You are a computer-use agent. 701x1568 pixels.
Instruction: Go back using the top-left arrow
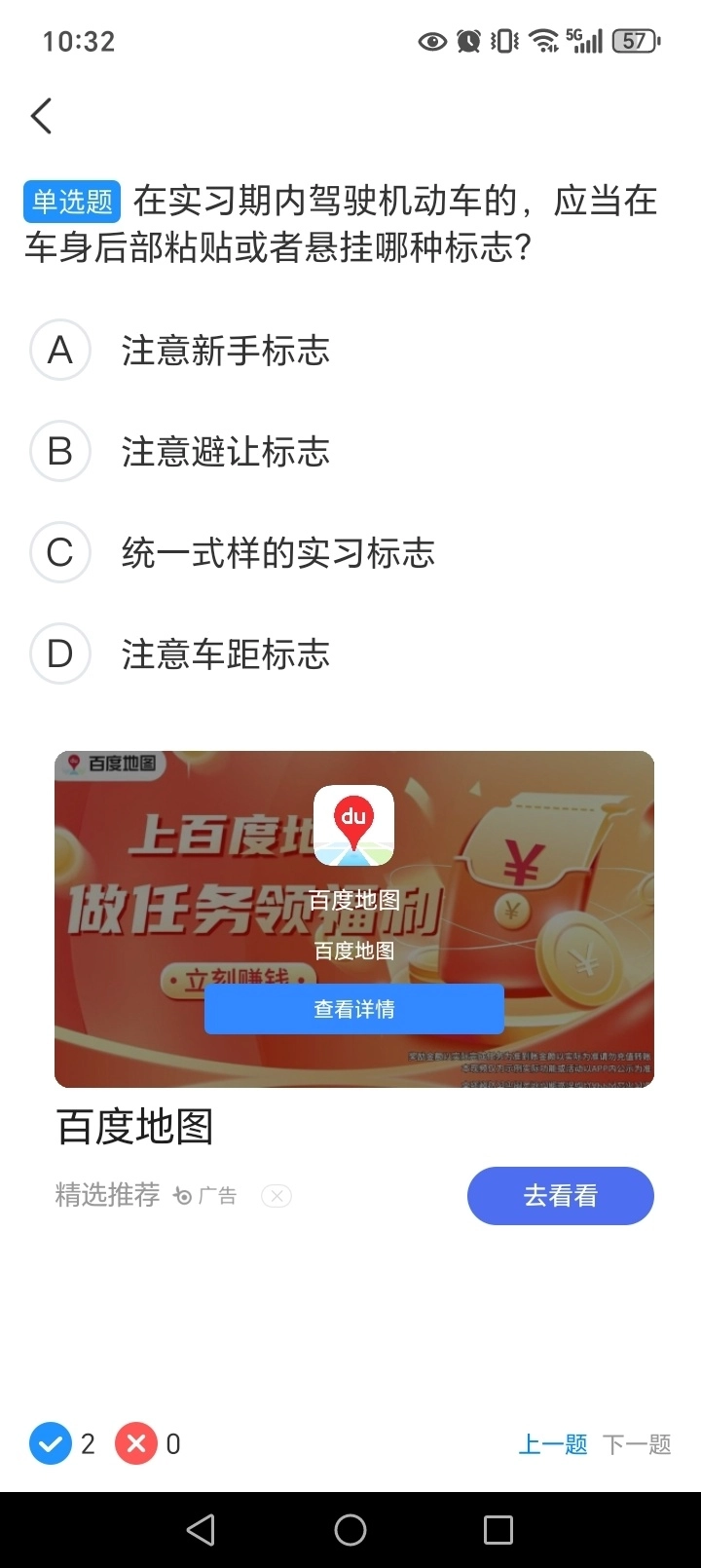tap(41, 117)
